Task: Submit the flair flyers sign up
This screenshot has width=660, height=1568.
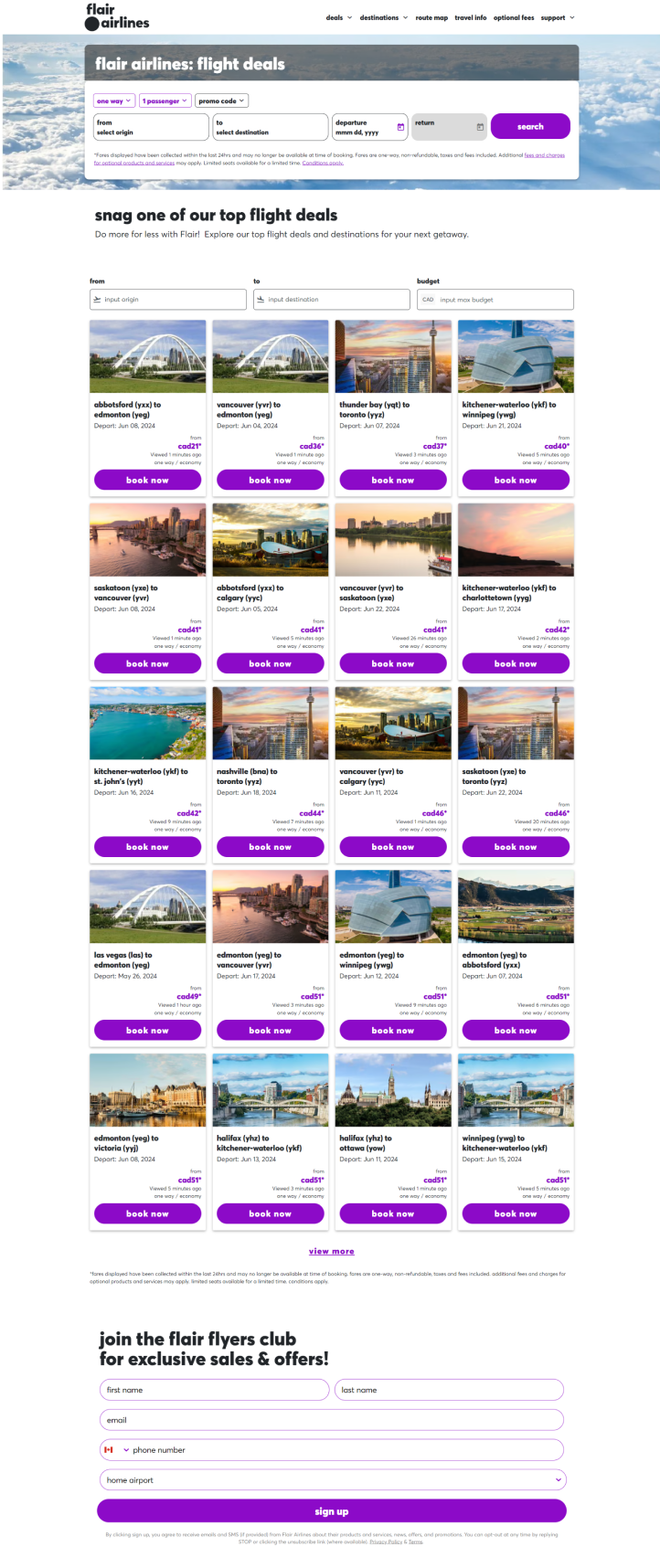Action: pos(331,1511)
